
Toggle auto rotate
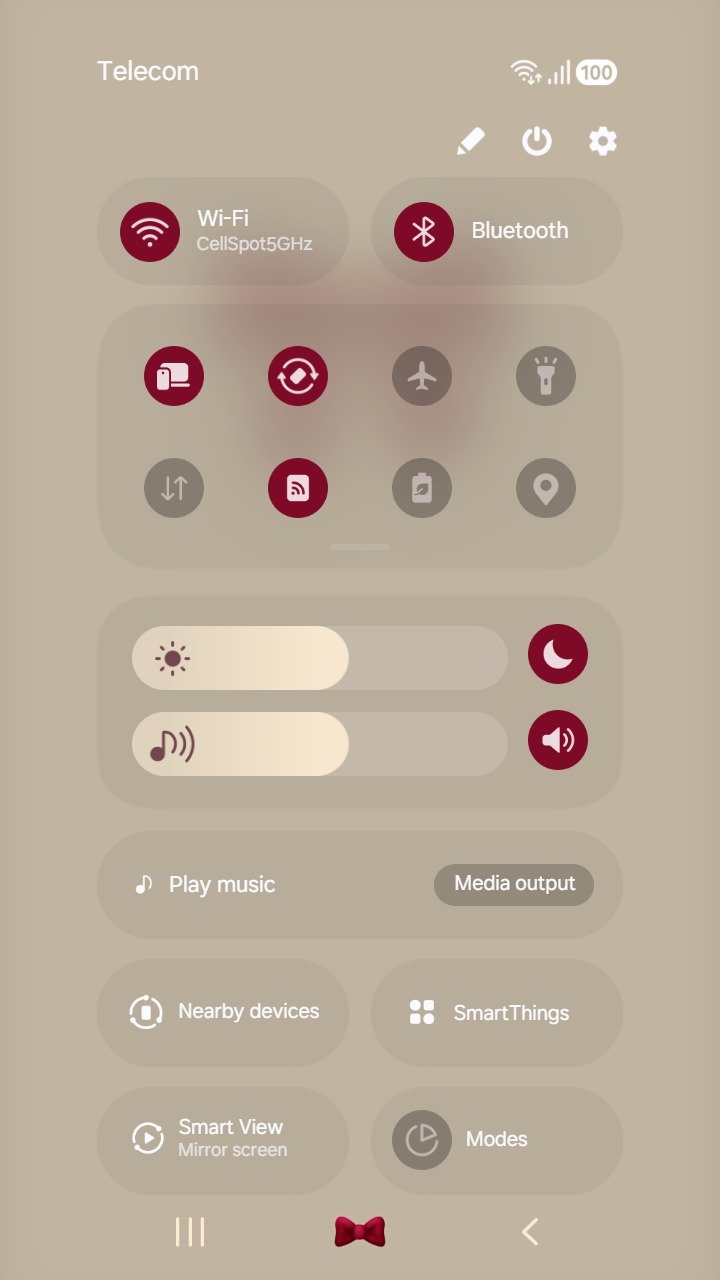pos(298,376)
